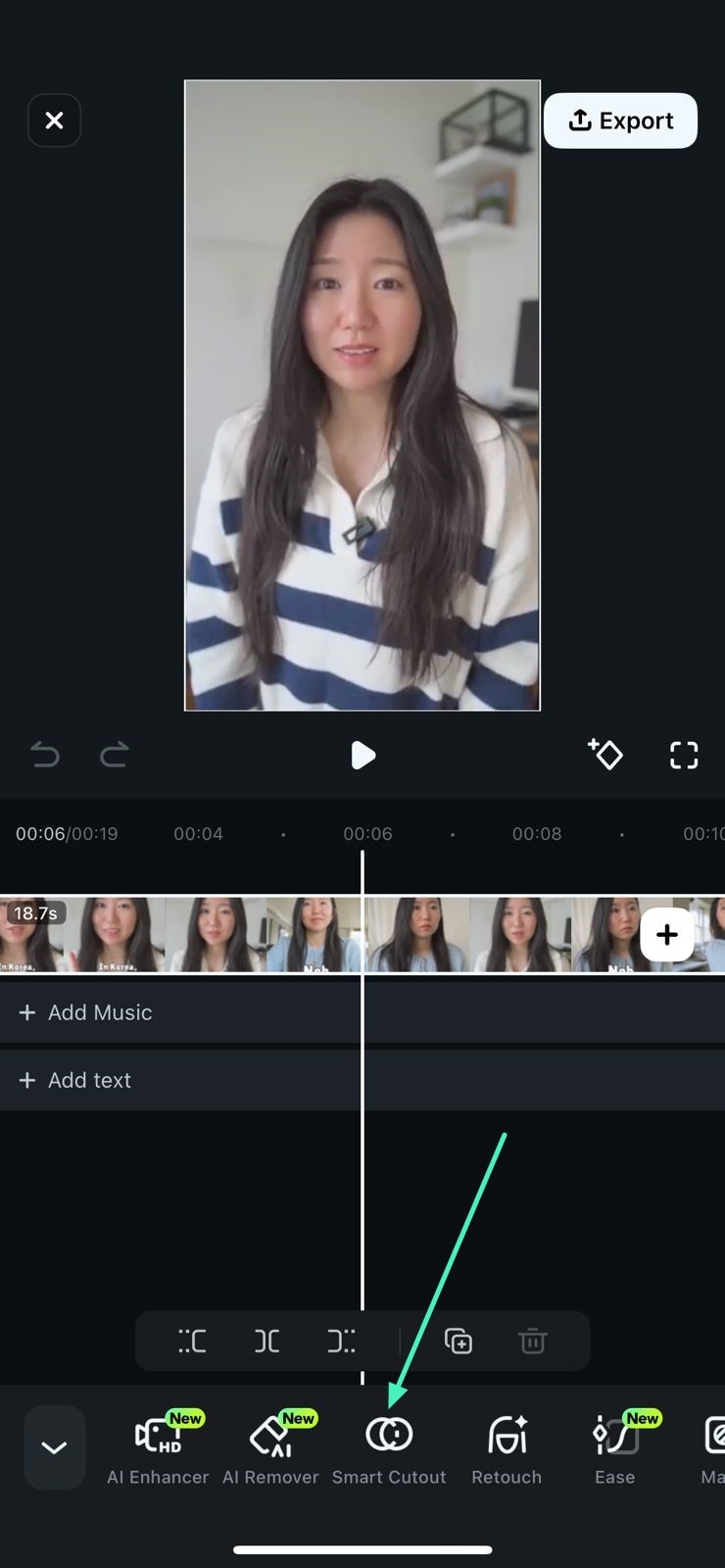Trim clip end to the playhead
This screenshot has height=1568, width=725.
341,1341
